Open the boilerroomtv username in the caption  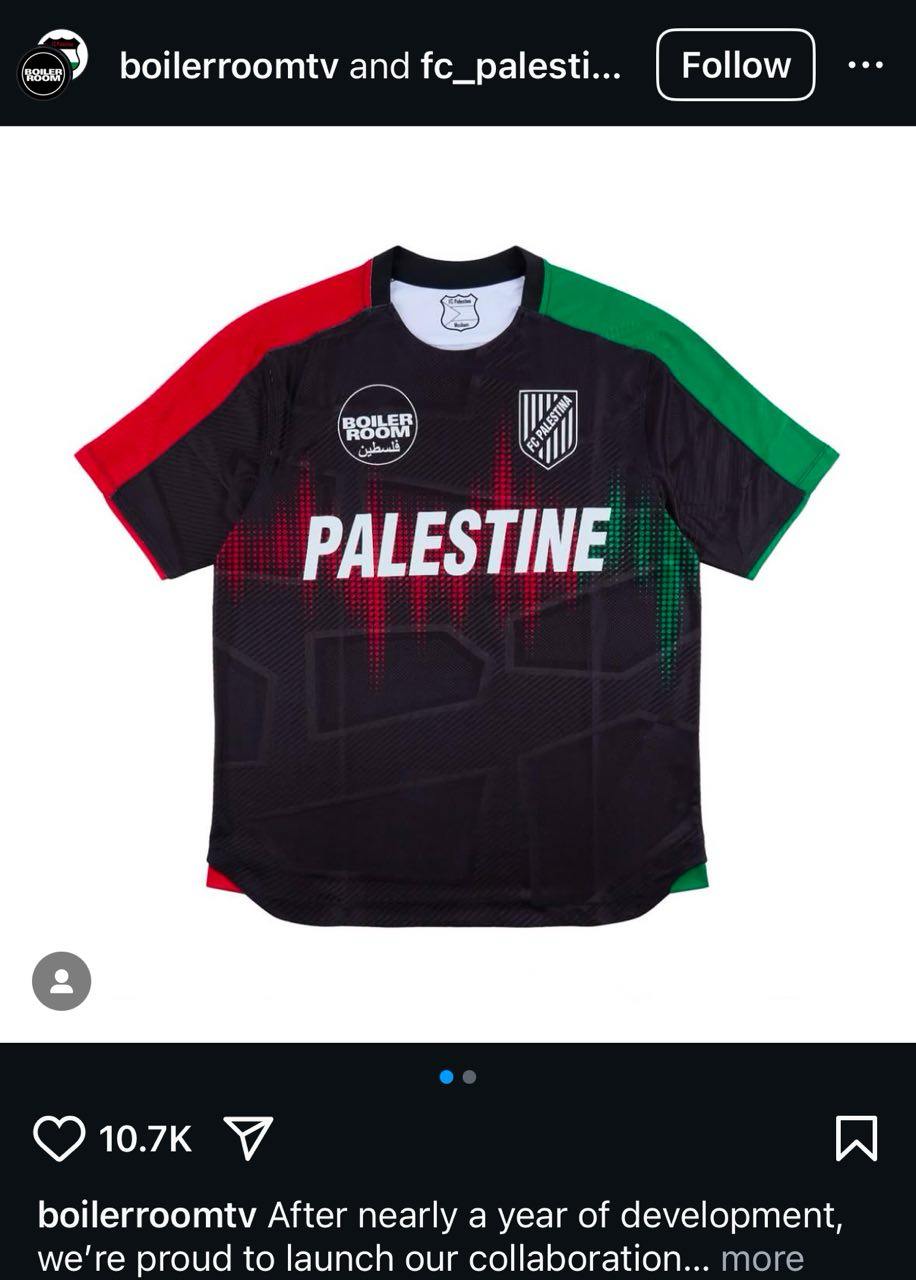148,1215
